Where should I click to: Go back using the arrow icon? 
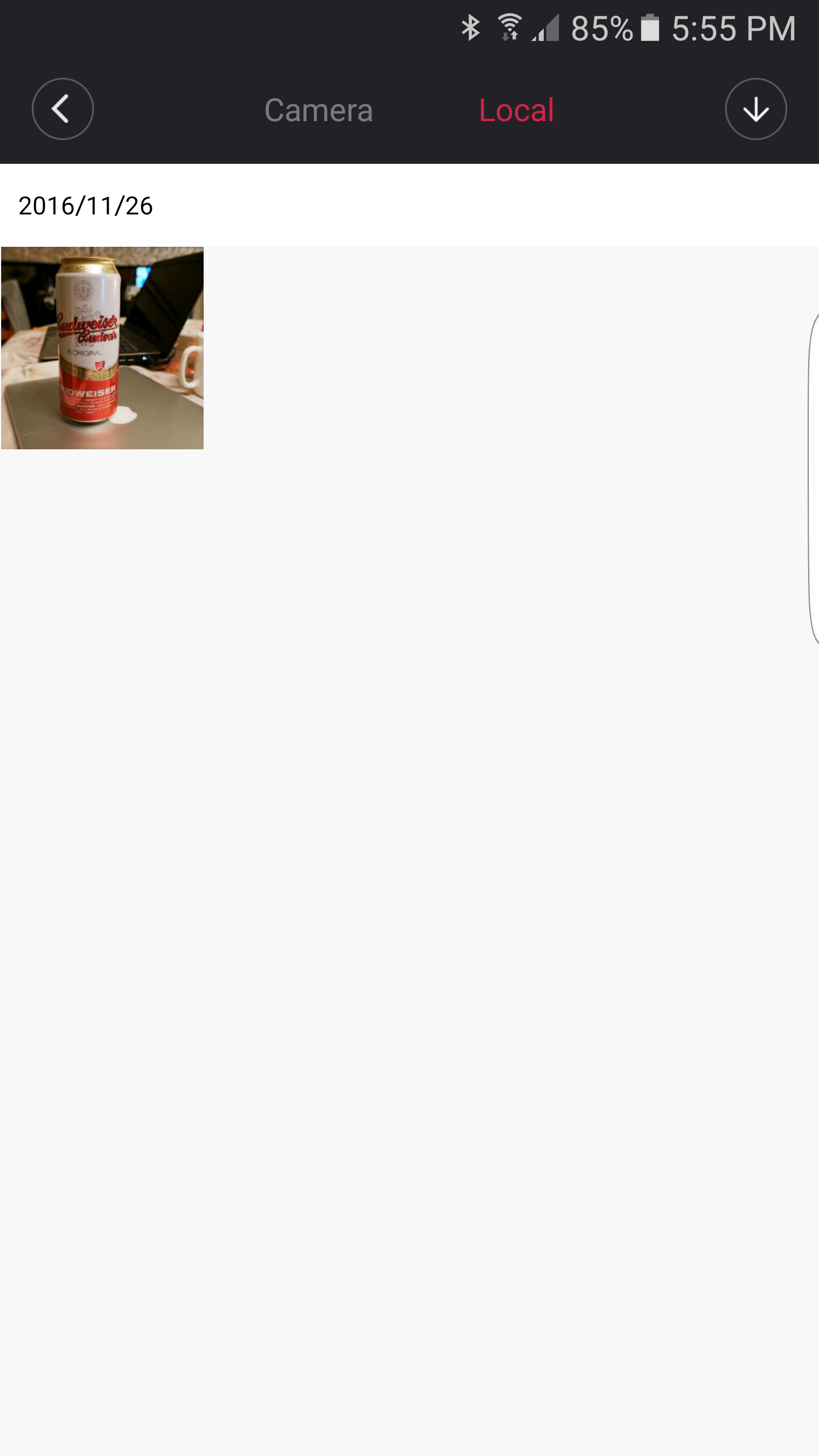[63, 109]
